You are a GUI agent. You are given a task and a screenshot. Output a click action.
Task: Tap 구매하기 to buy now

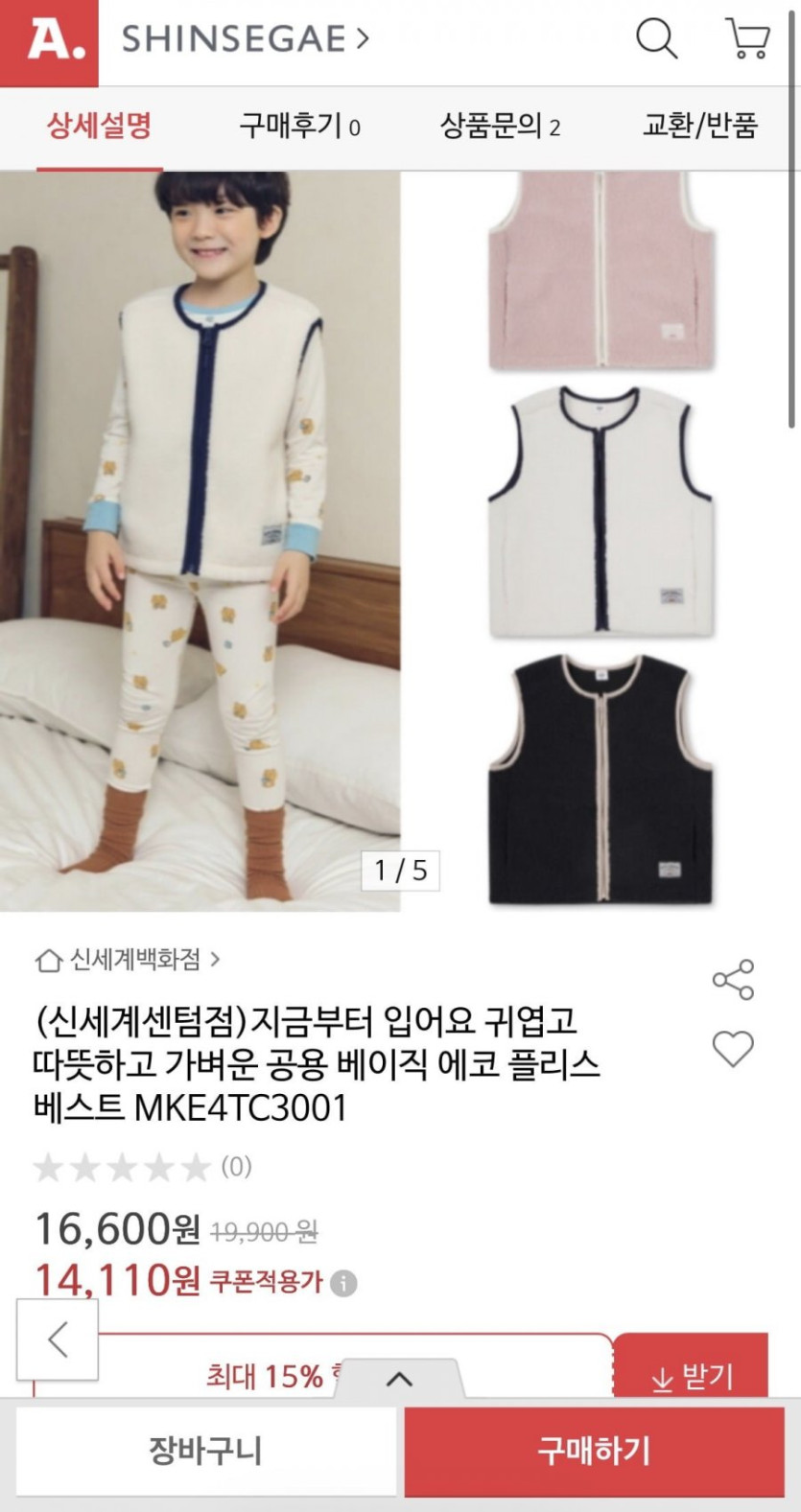click(594, 1451)
